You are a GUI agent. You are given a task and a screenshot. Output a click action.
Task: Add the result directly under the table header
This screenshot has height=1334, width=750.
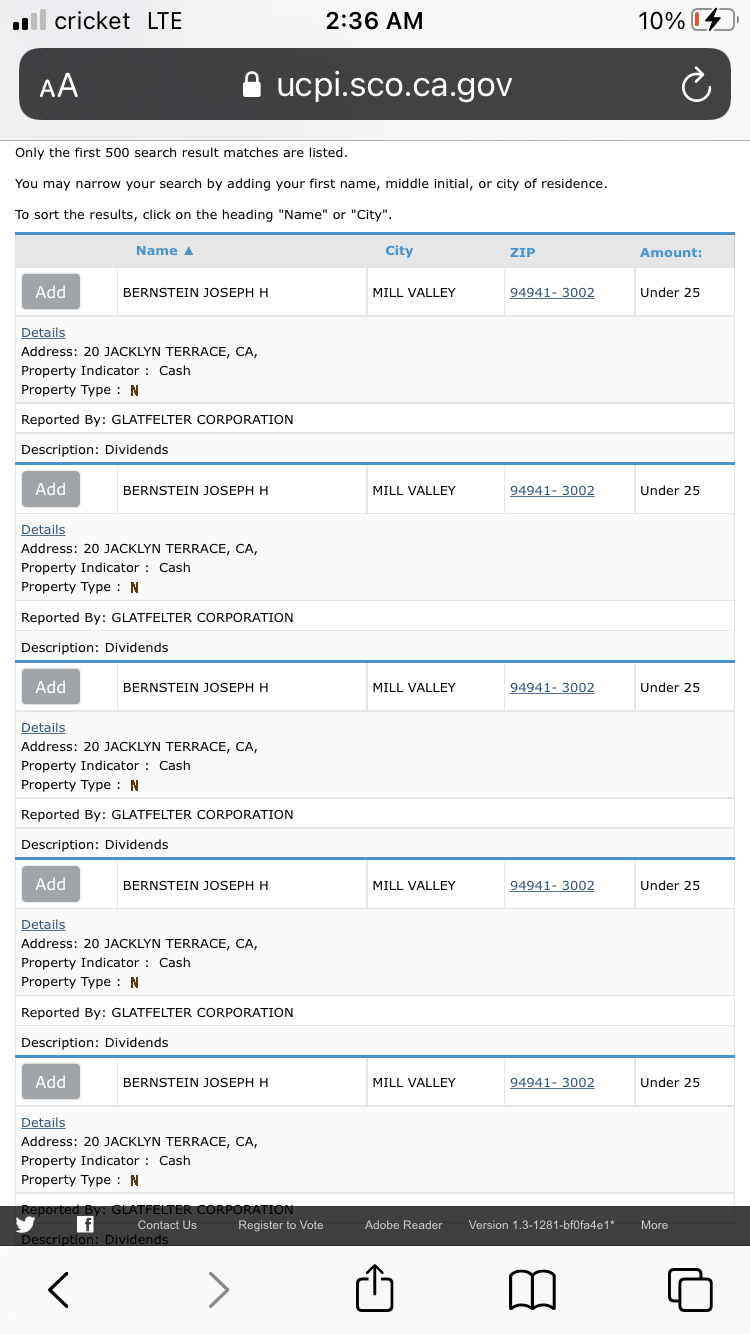[51, 292]
